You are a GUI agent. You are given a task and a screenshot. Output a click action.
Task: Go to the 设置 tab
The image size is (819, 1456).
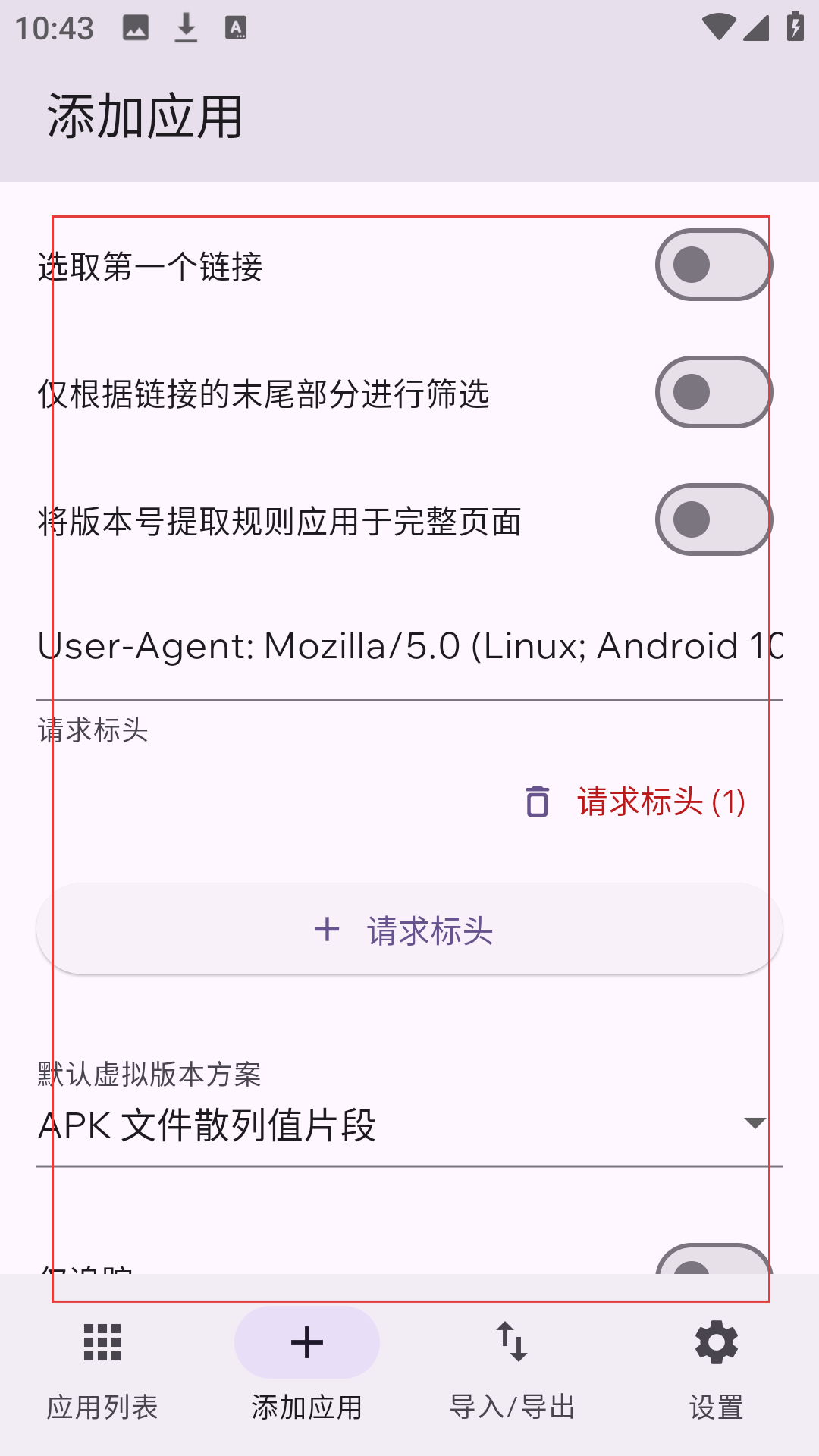click(717, 1365)
